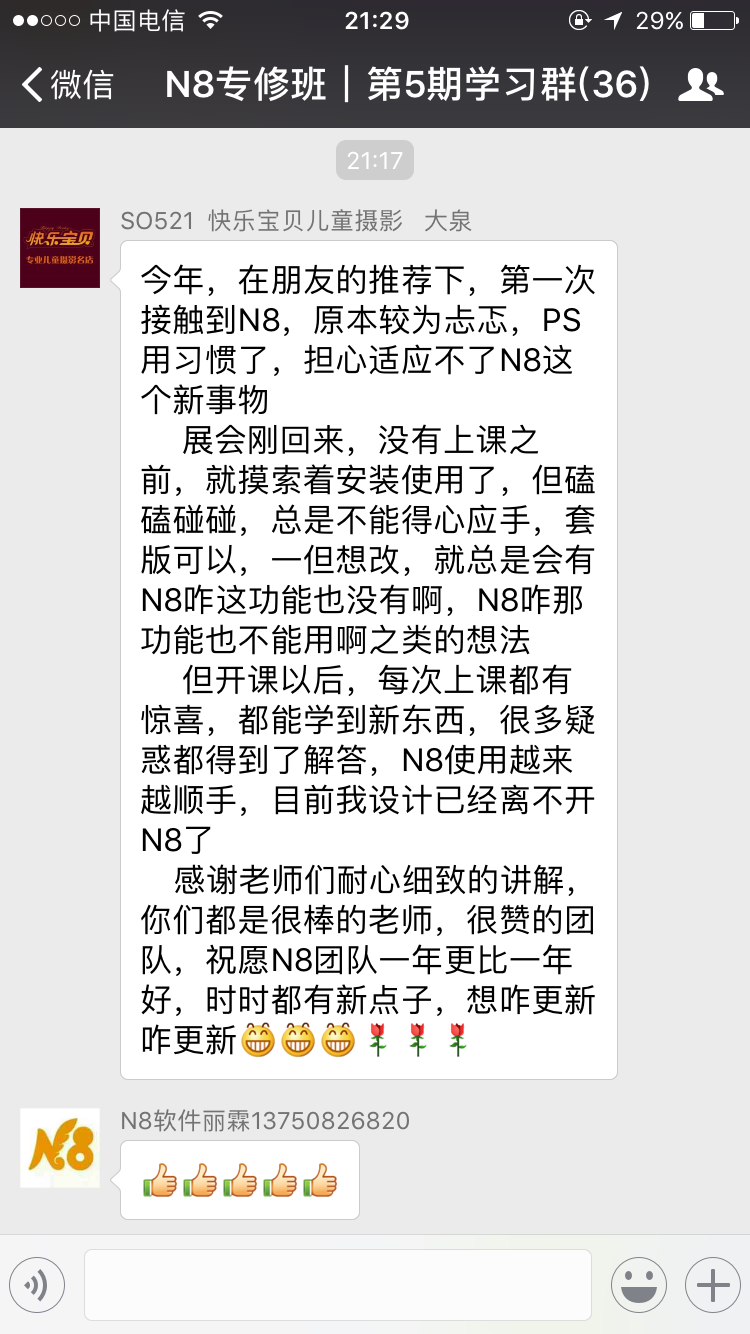Screen dimensions: 750x1334
Task: Open the emoji sticker panel
Action: [639, 1284]
